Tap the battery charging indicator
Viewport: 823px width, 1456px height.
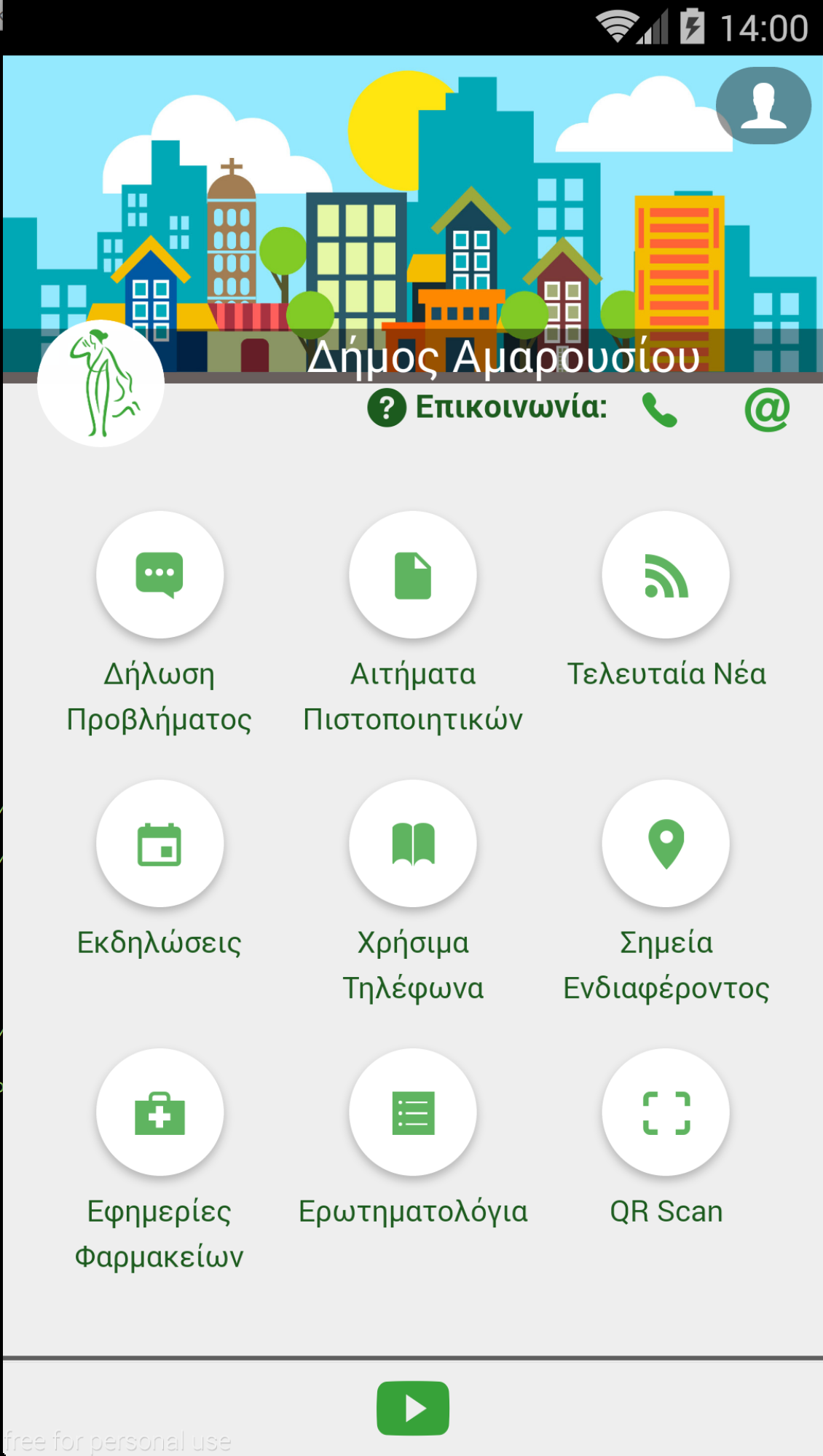[x=692, y=26]
